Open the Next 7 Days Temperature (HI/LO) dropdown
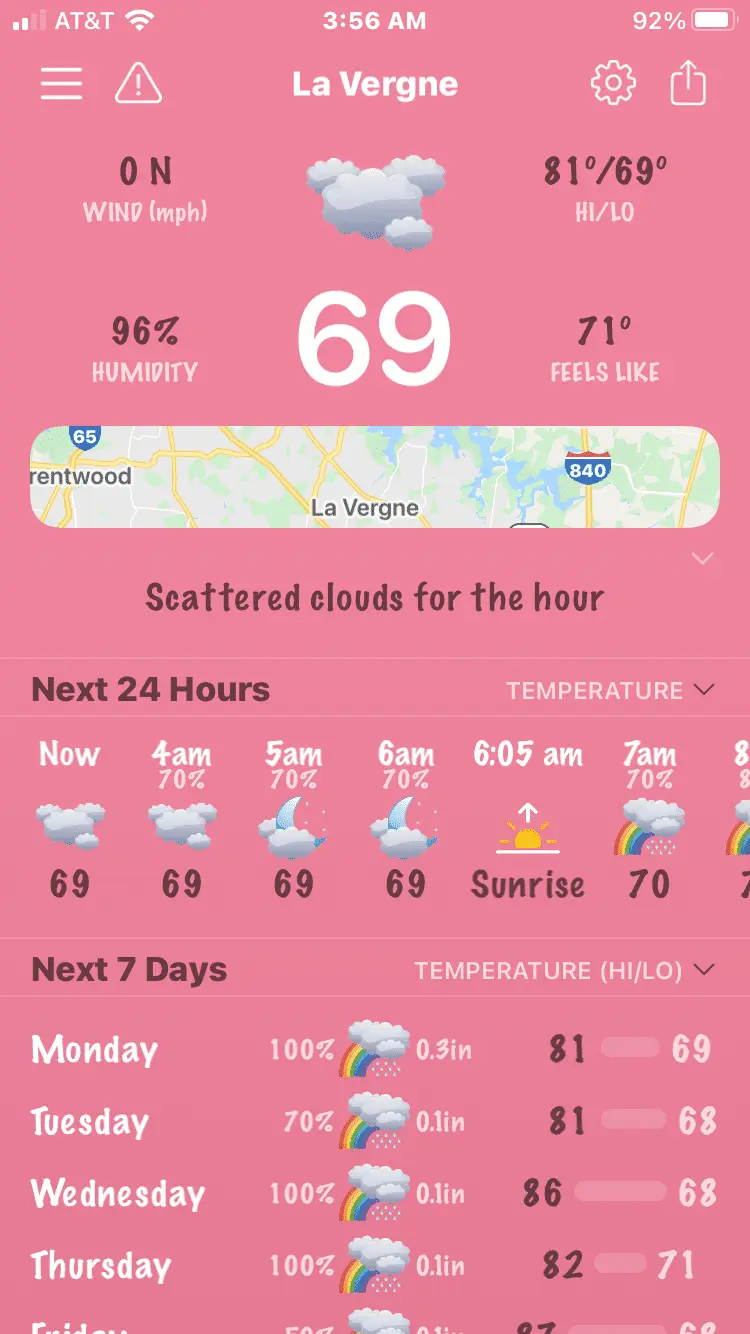This screenshot has height=1334, width=750. 565,970
